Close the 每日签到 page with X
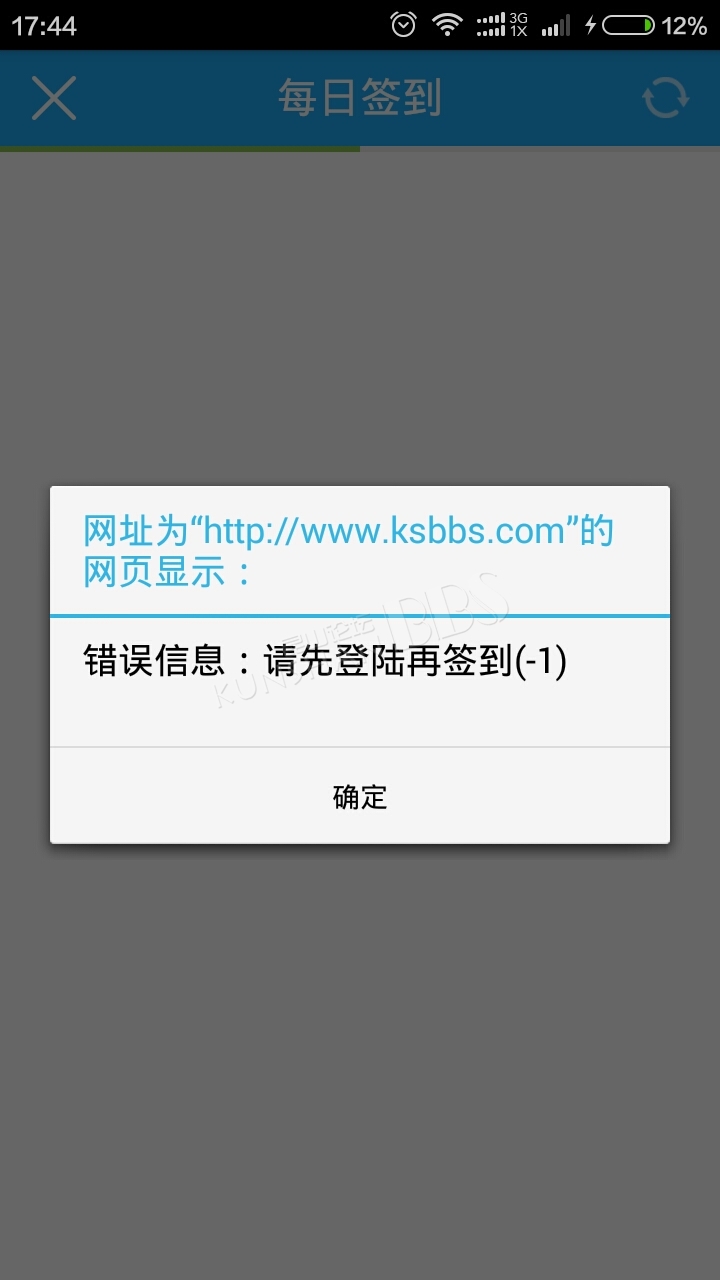Screen dimensions: 720x1280 click(54, 98)
